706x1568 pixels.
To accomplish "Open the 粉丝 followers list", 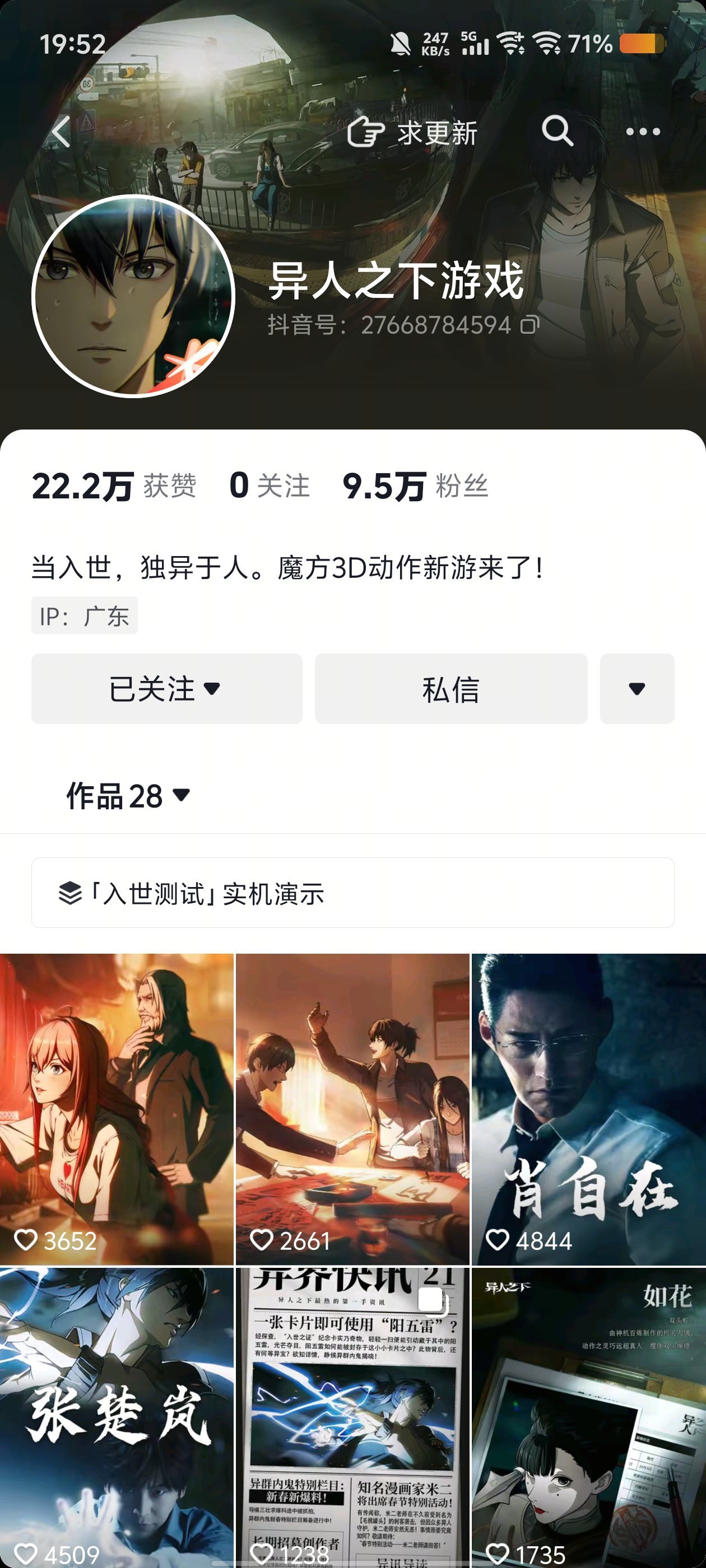I will [415, 486].
